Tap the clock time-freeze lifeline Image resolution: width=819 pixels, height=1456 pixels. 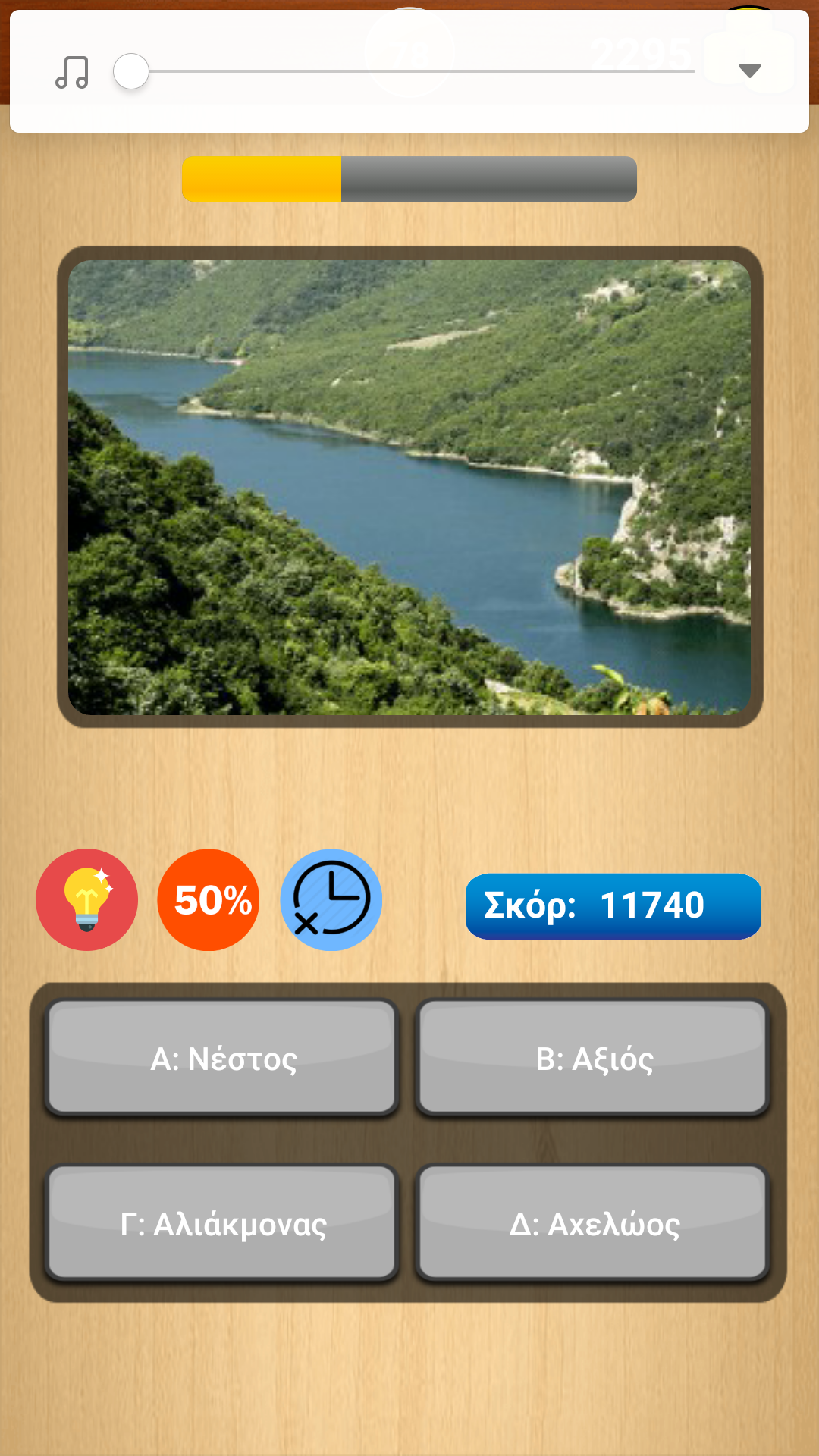click(x=331, y=899)
